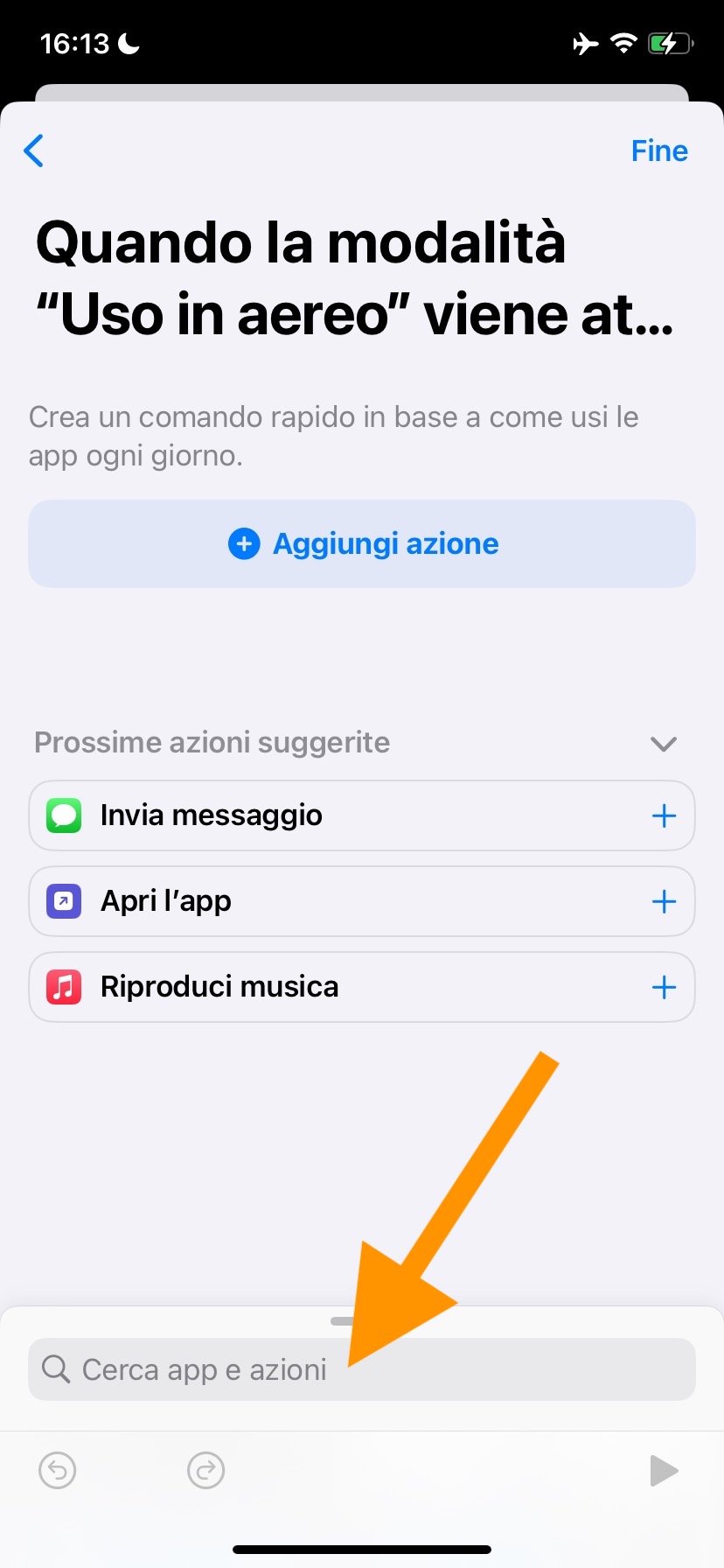Redo the last change

pyautogui.click(x=206, y=1470)
